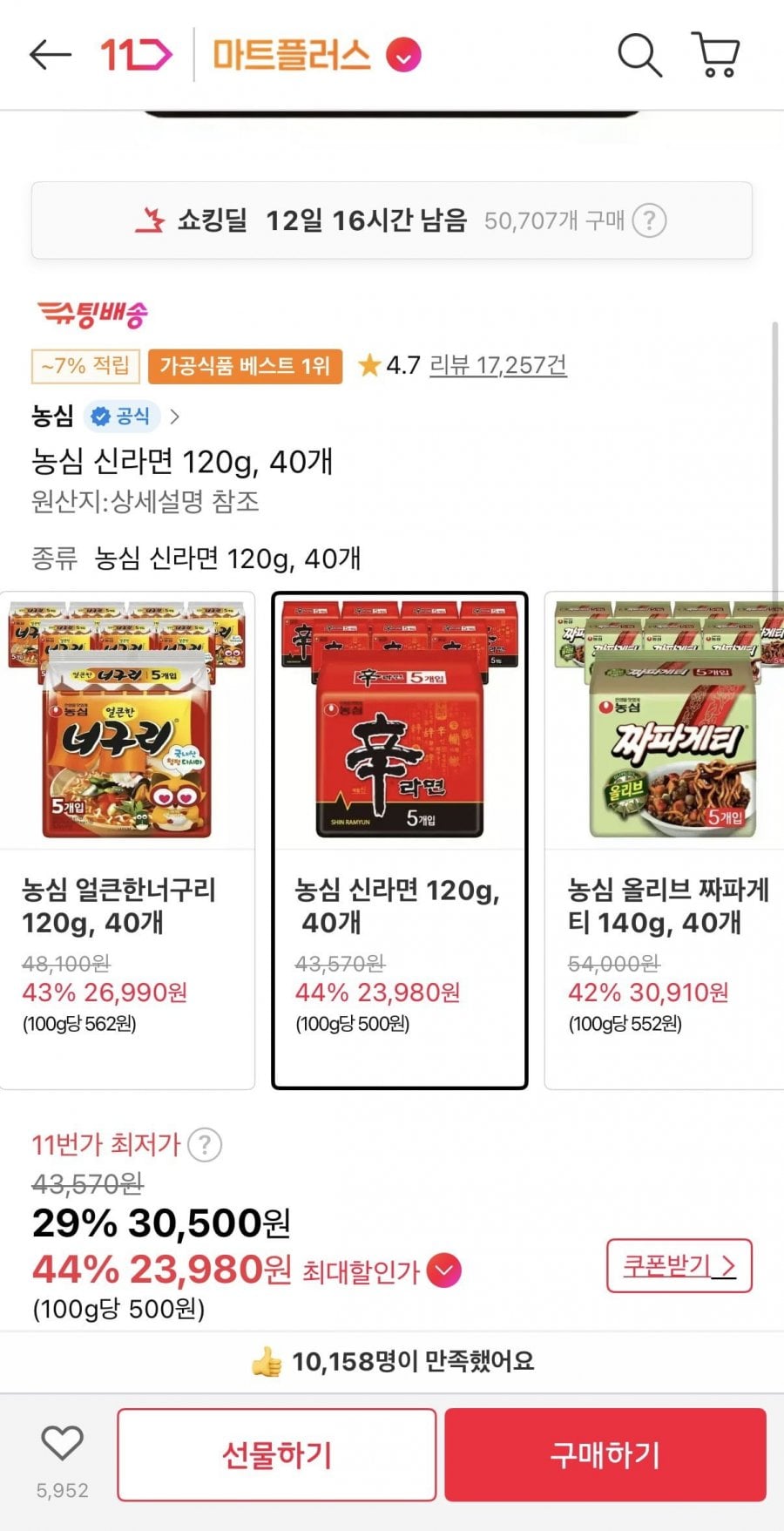Show 쇼킹딜 help question mark
784x1531 pixels.
(x=649, y=220)
